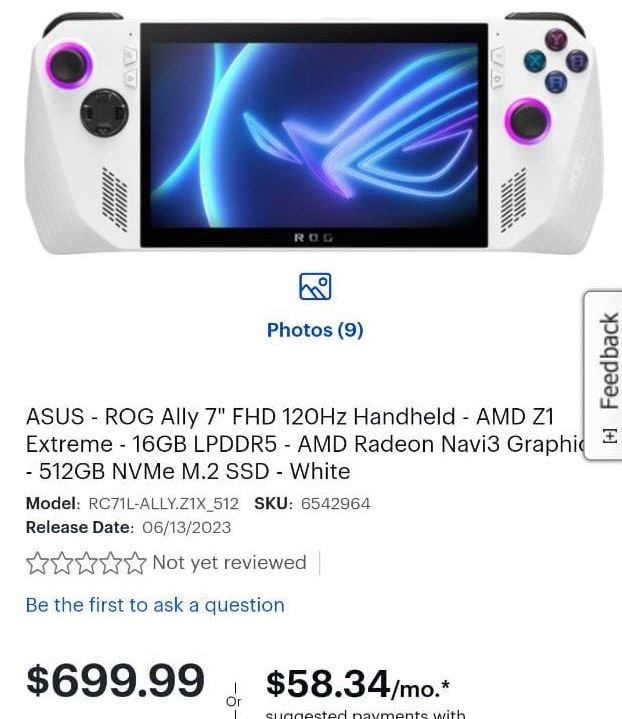Screen dimensions: 622x719
Task: Open the Photos (9) gallery
Action: (315, 329)
